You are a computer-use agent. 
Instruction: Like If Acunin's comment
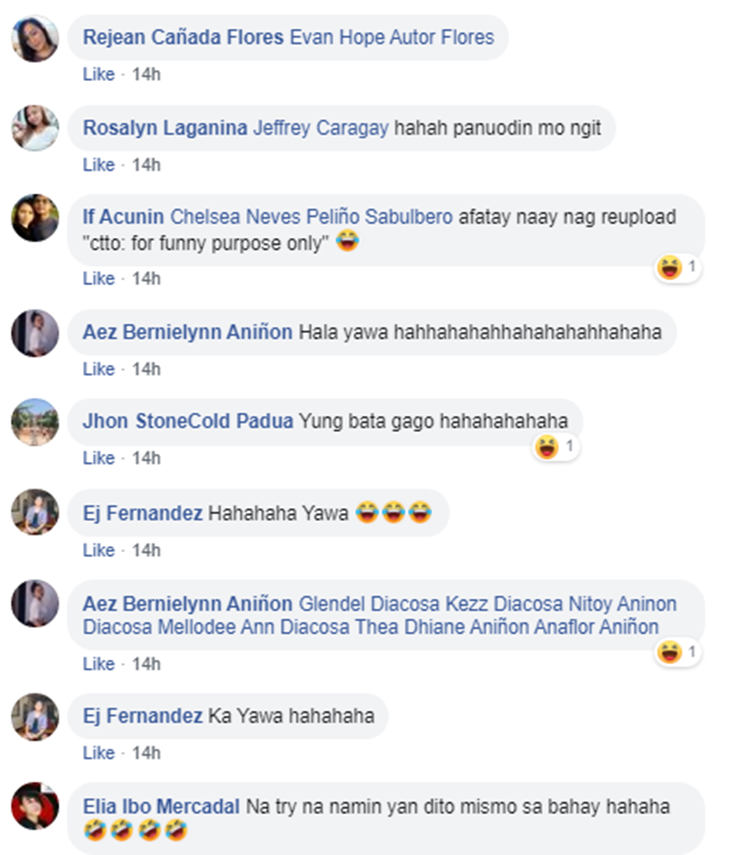(98, 278)
